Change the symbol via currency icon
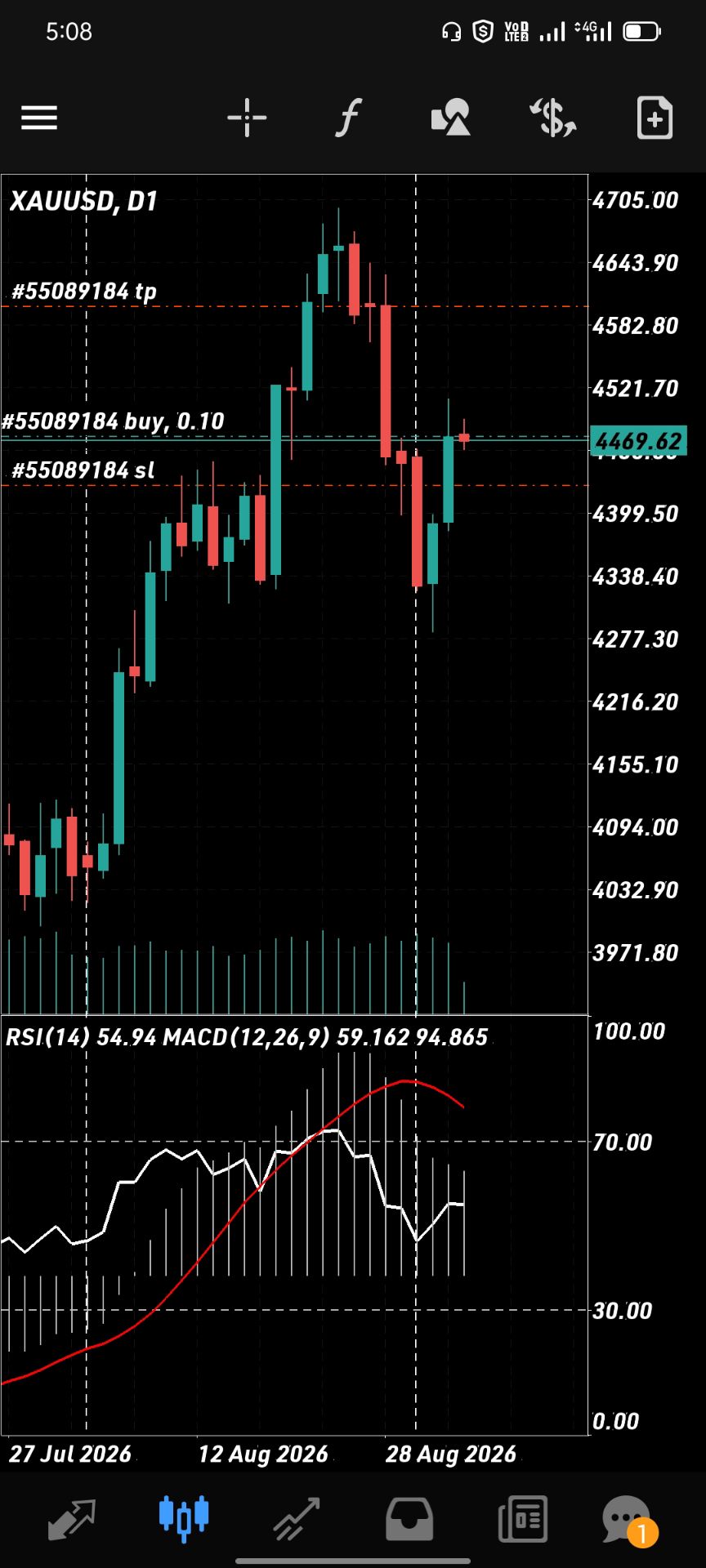706x1568 pixels. (553, 118)
